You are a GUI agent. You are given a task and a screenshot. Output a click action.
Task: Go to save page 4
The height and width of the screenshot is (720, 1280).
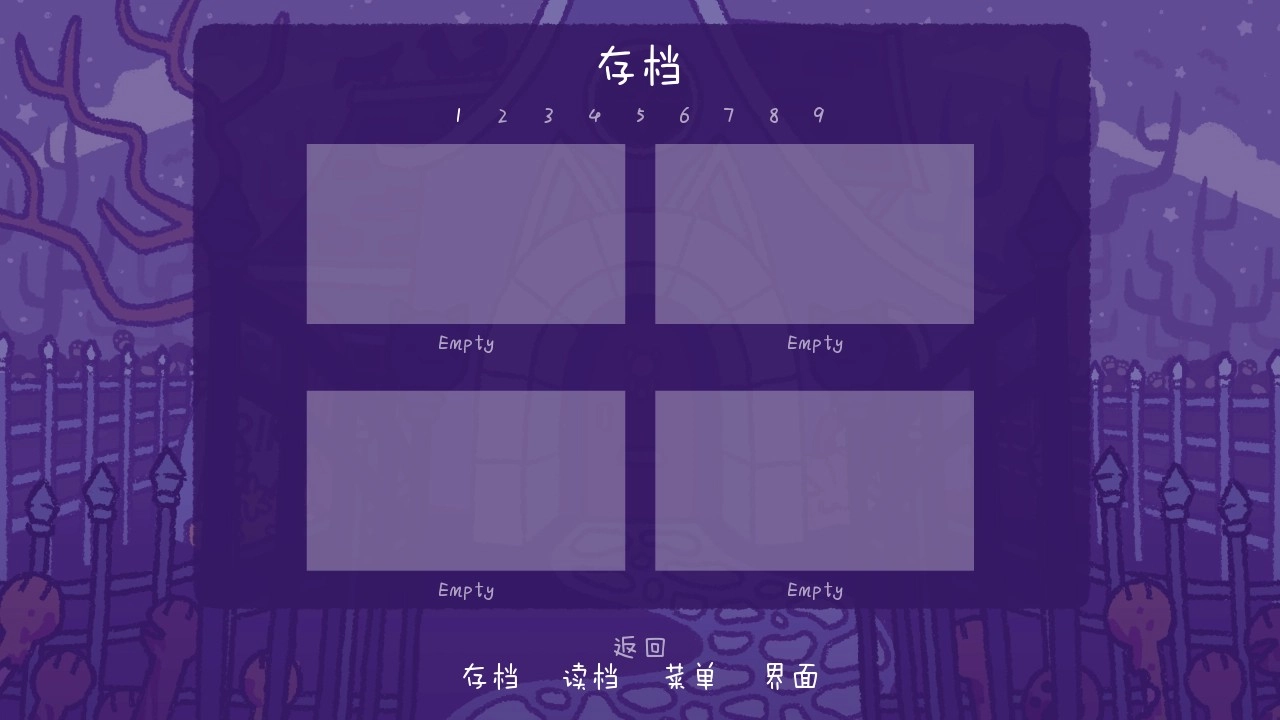point(594,116)
